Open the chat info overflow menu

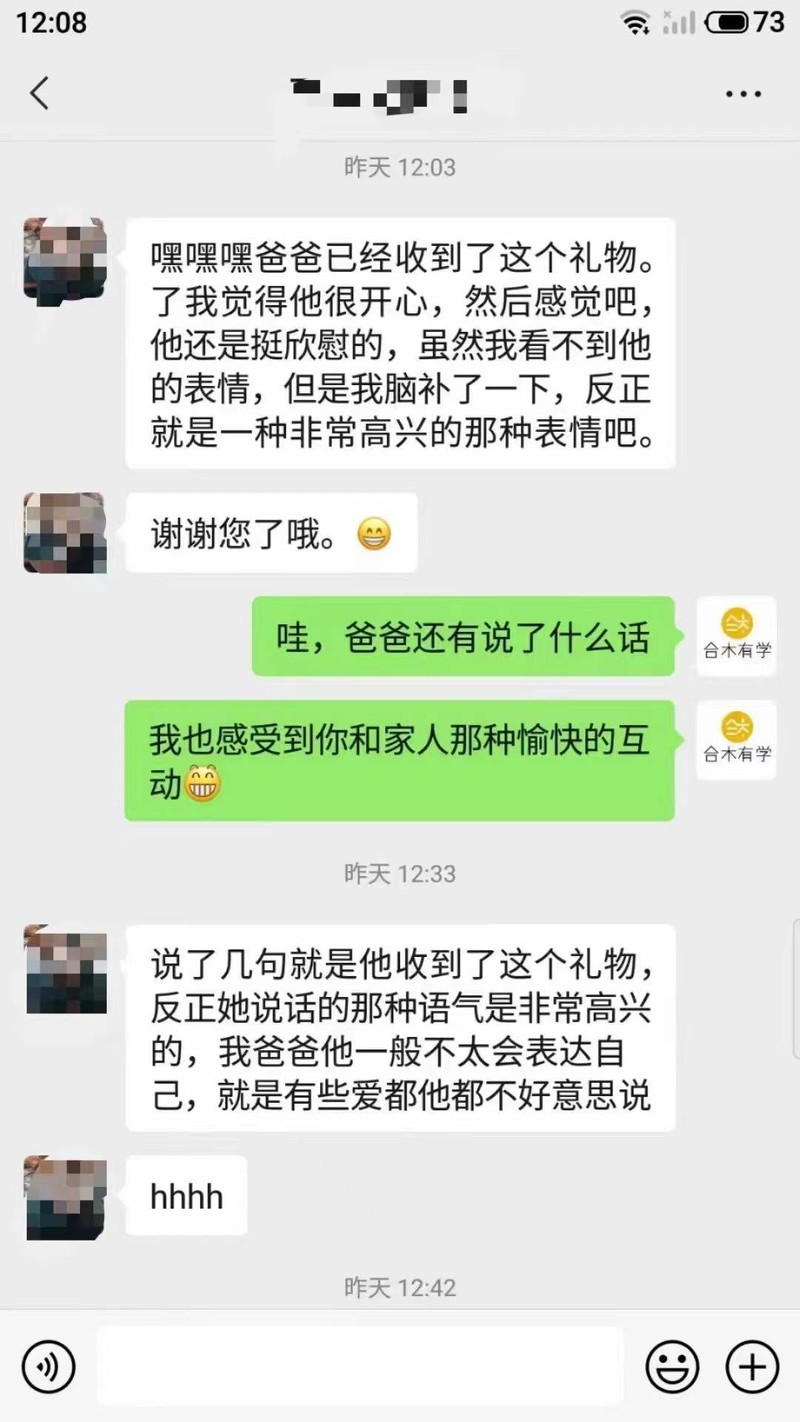[x=743, y=95]
